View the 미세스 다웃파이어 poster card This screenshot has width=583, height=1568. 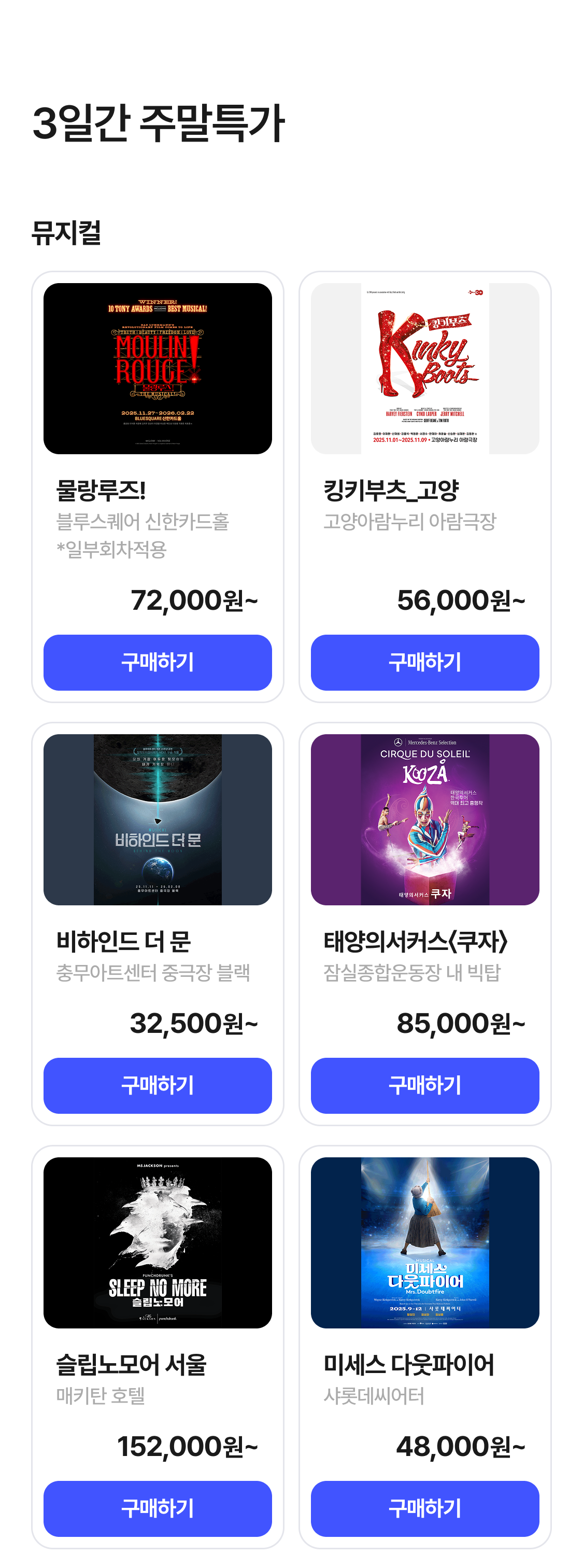coord(425,1242)
